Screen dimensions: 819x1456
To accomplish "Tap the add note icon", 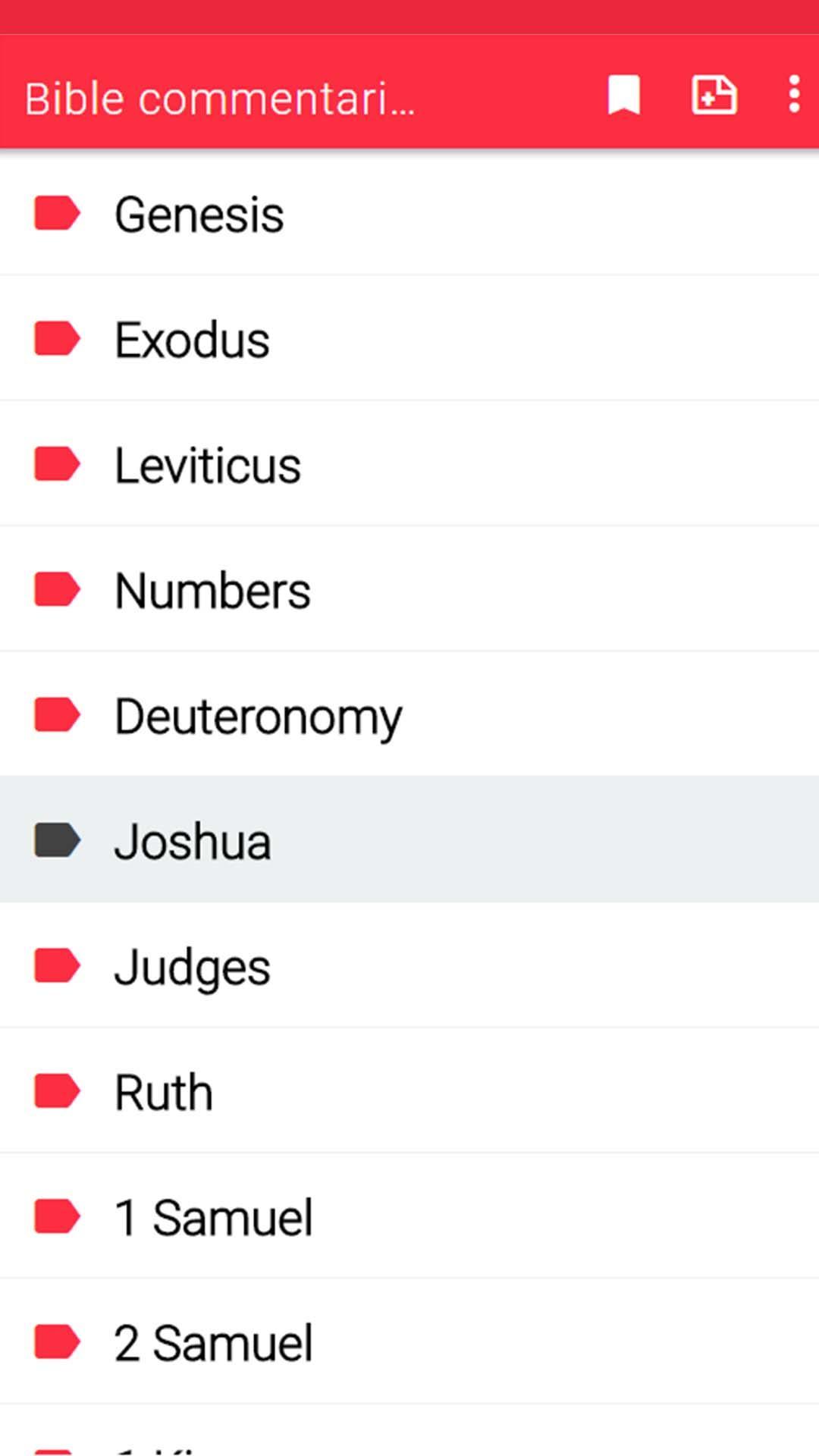I will click(714, 96).
